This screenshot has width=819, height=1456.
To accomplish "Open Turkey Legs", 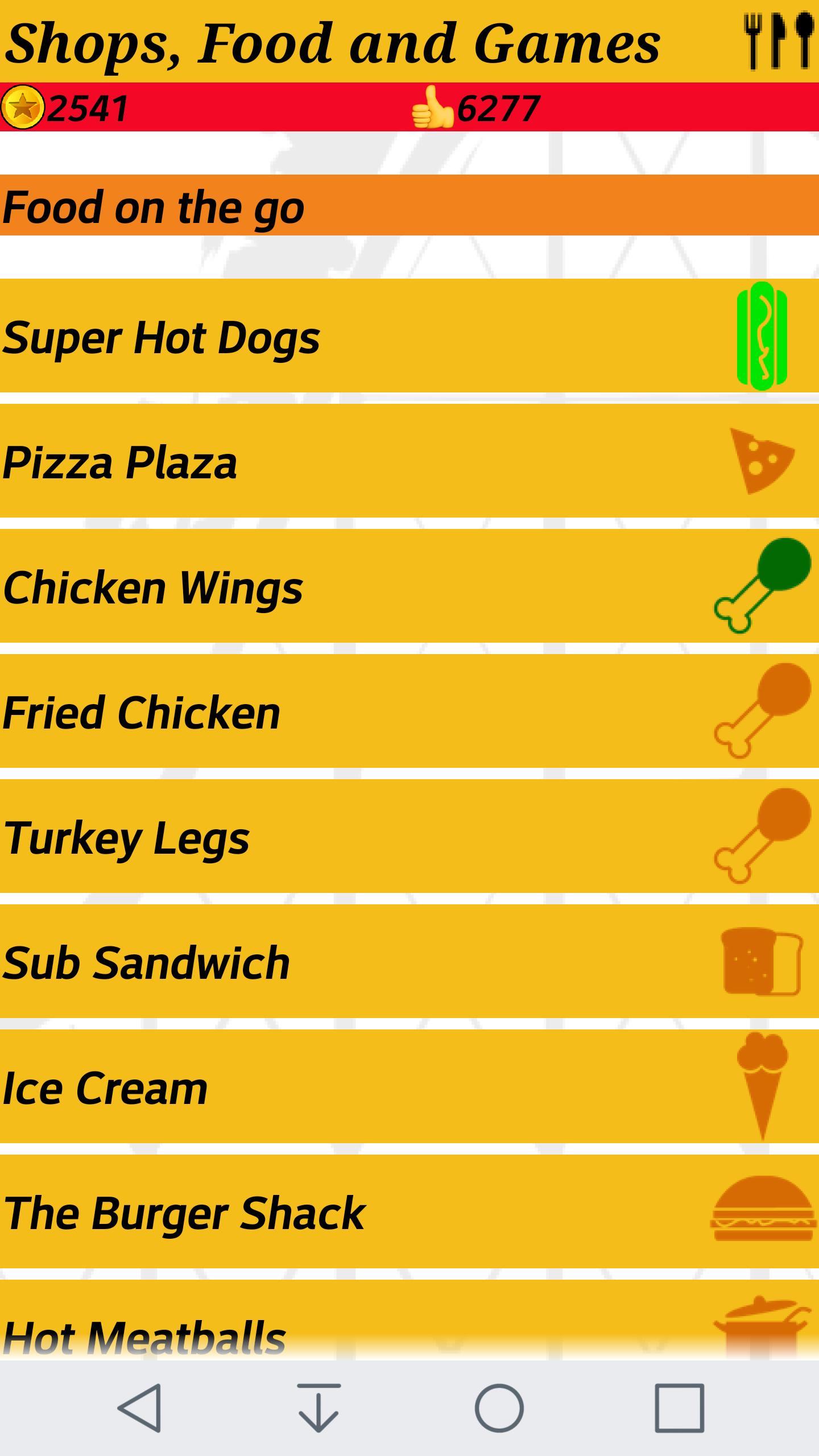I will (x=409, y=836).
